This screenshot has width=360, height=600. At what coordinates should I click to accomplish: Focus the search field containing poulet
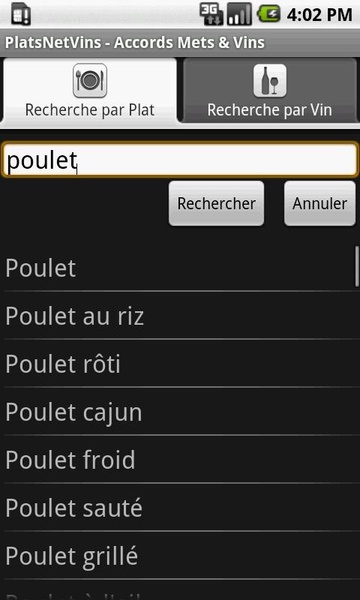coord(180,160)
